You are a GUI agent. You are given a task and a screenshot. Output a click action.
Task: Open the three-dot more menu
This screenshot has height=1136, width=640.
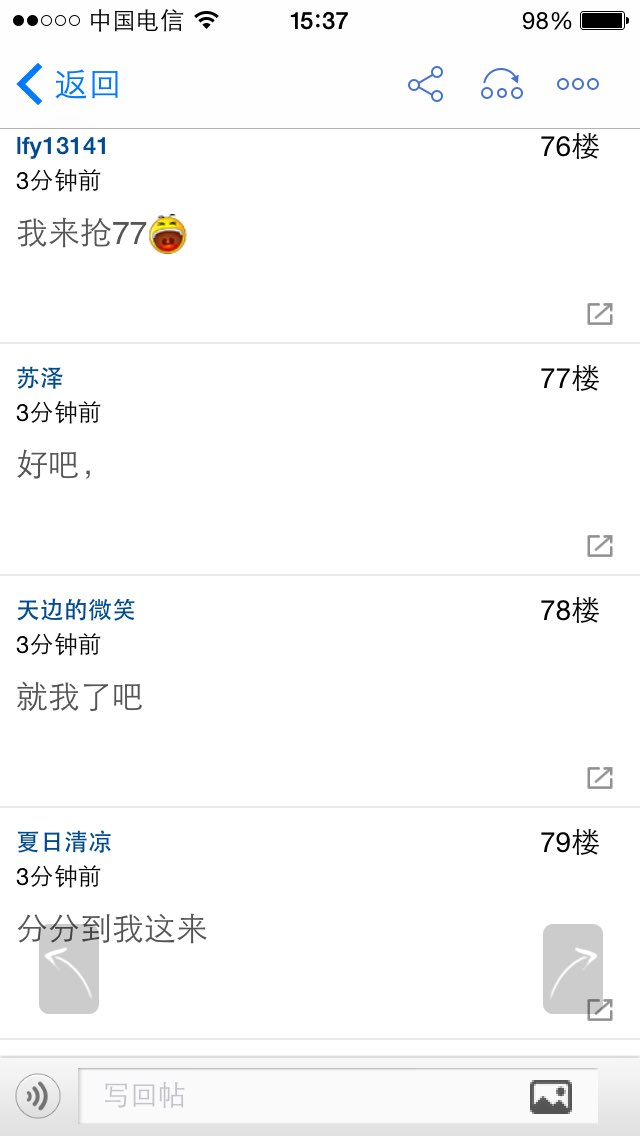(x=578, y=84)
